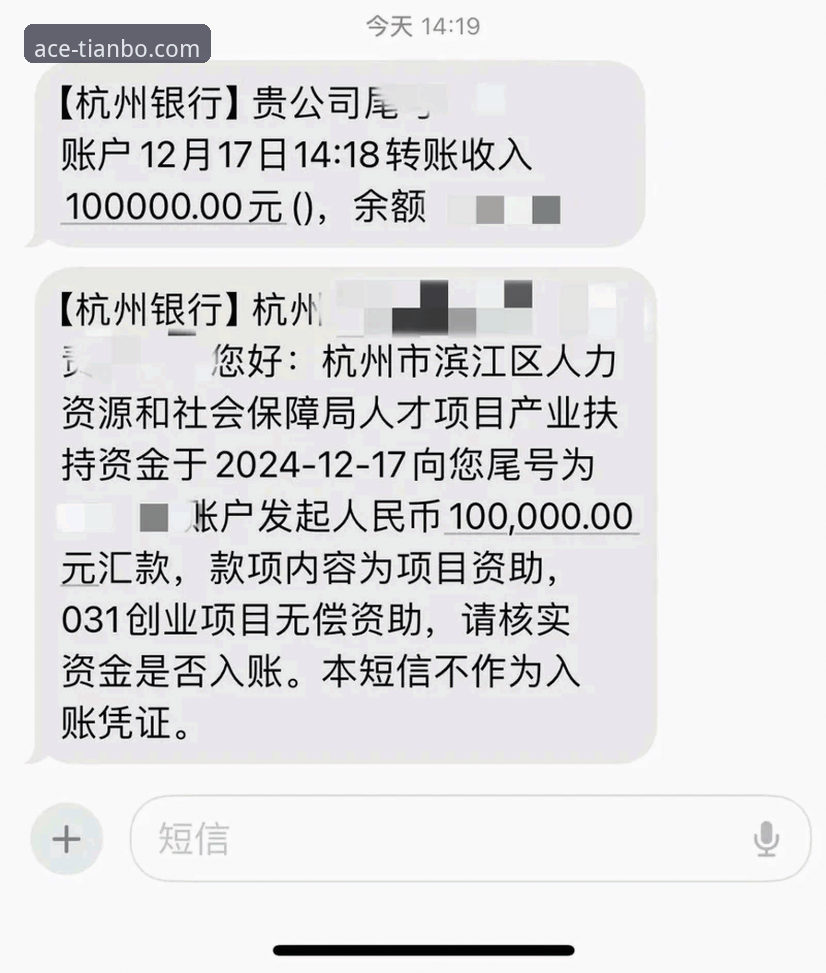Image resolution: width=826 pixels, height=973 pixels.
Task: Place cursor in the 短信 compose box
Action: 400,839
